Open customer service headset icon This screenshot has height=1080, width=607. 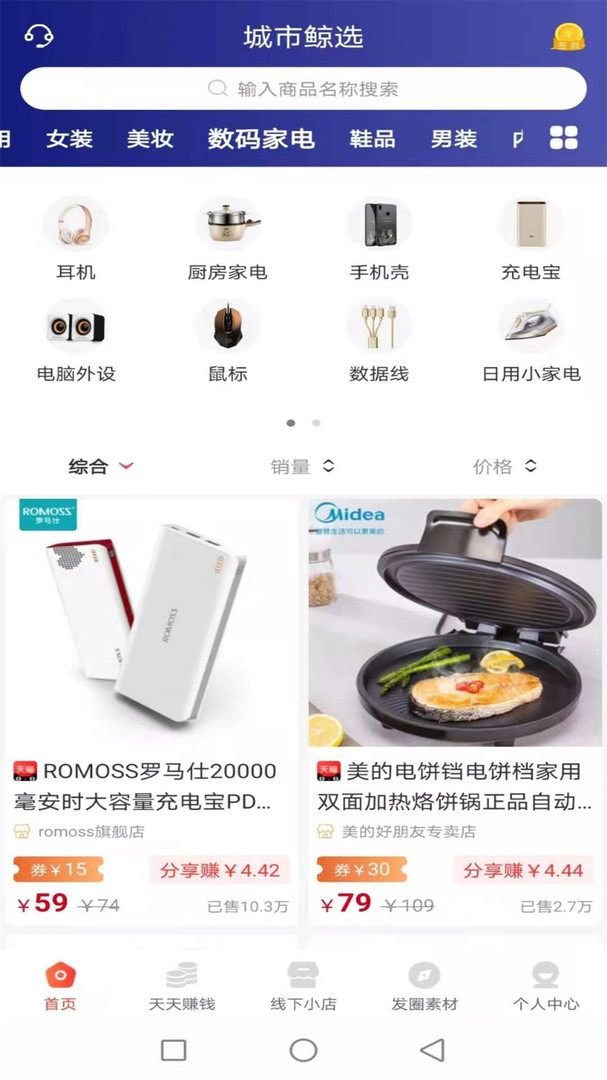point(38,37)
